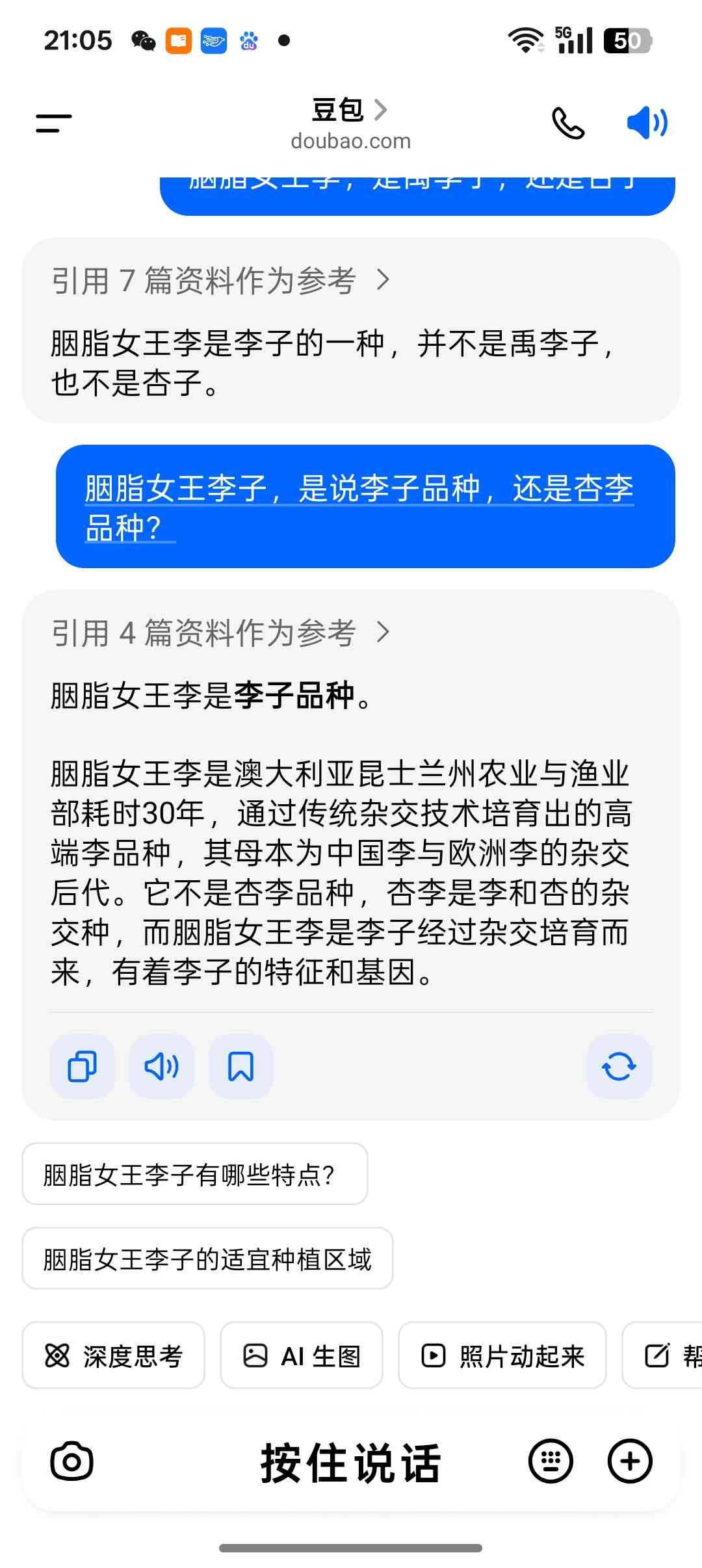
Task: Open the side menu drawer
Action: tap(53, 123)
